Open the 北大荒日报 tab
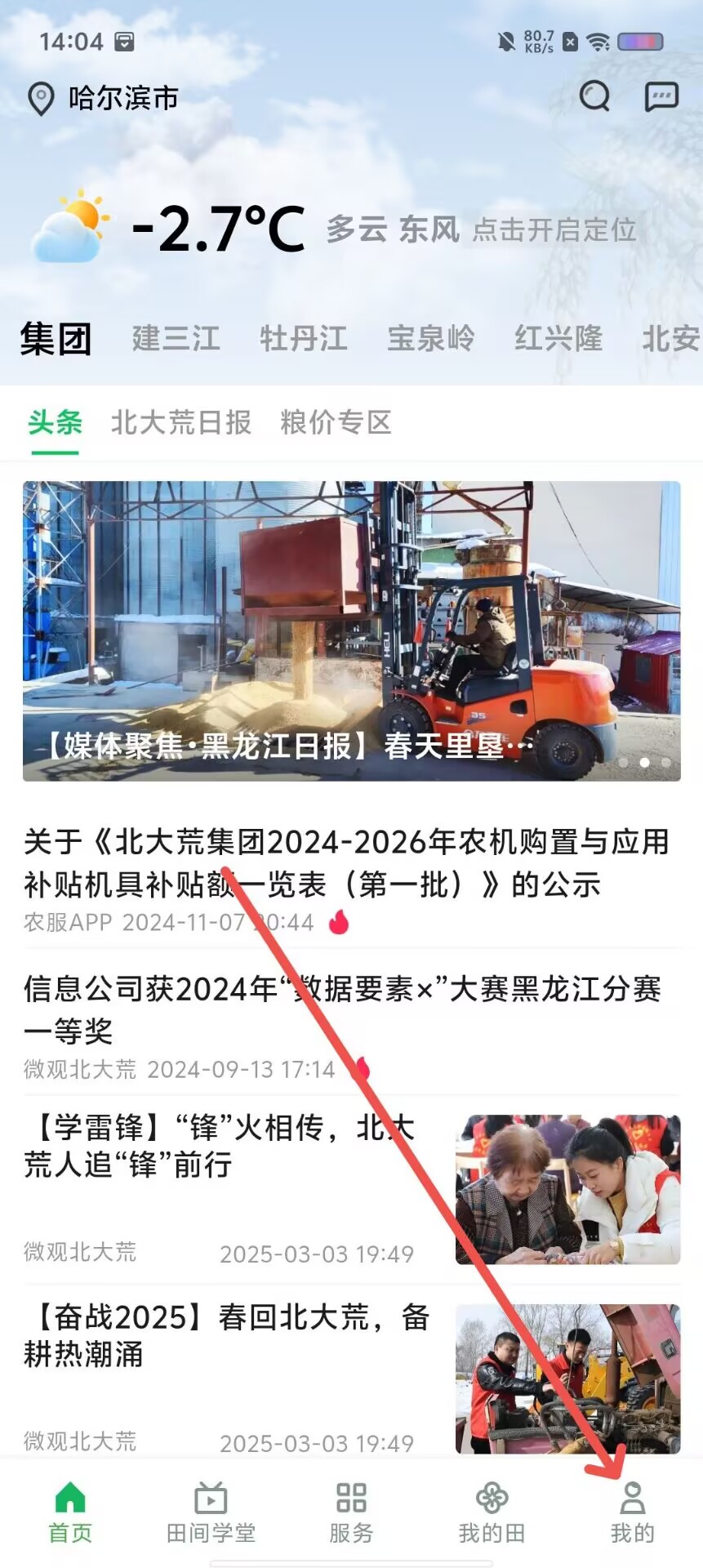Screen dimensions: 703x1568 click(x=180, y=423)
